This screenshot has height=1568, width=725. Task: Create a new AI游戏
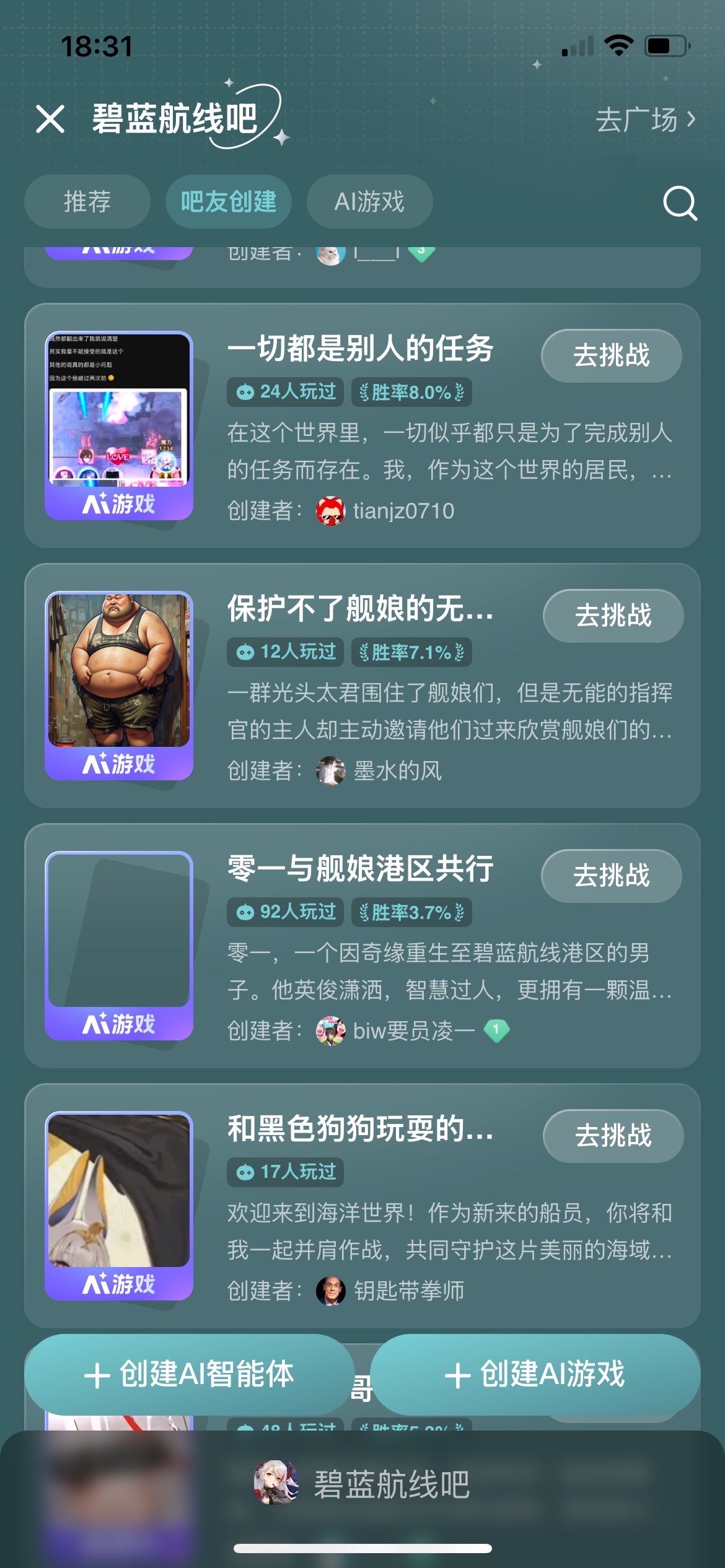535,1375
